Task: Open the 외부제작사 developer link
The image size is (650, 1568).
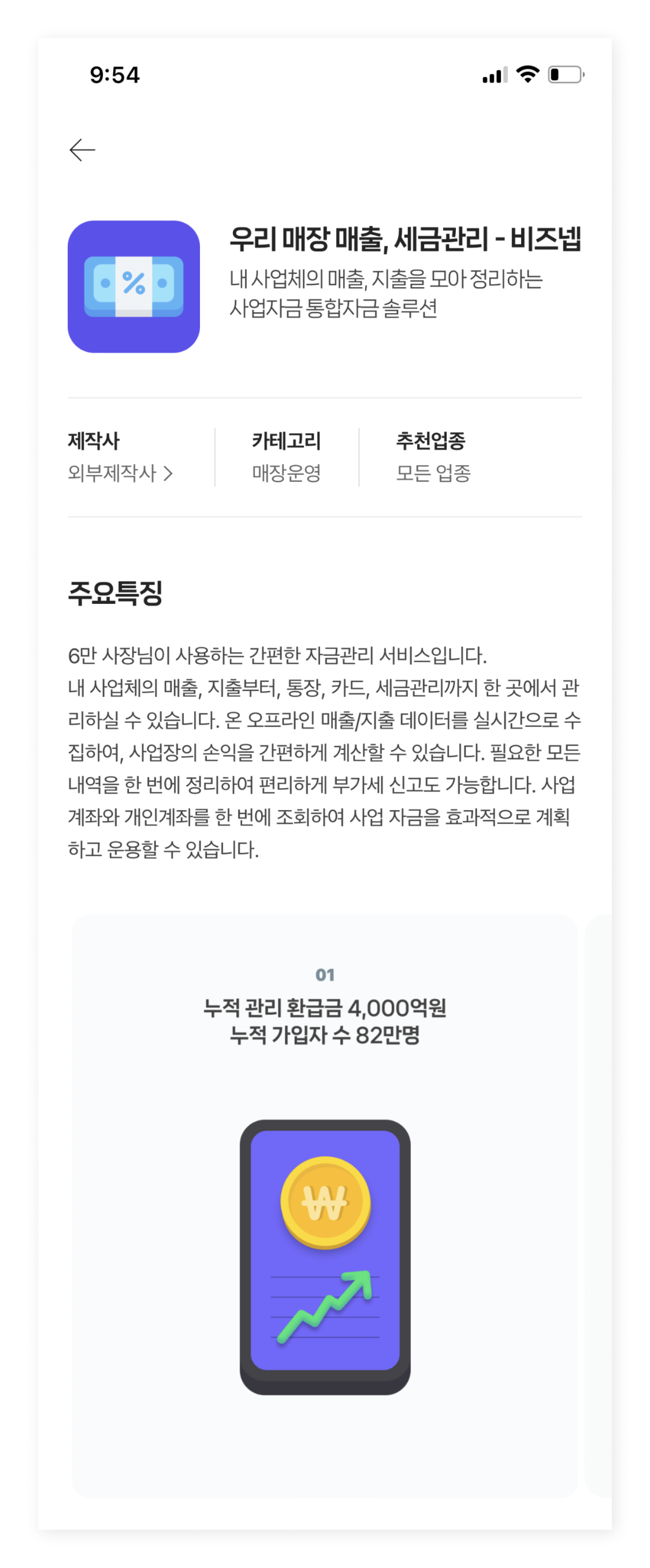Action: 120,473
